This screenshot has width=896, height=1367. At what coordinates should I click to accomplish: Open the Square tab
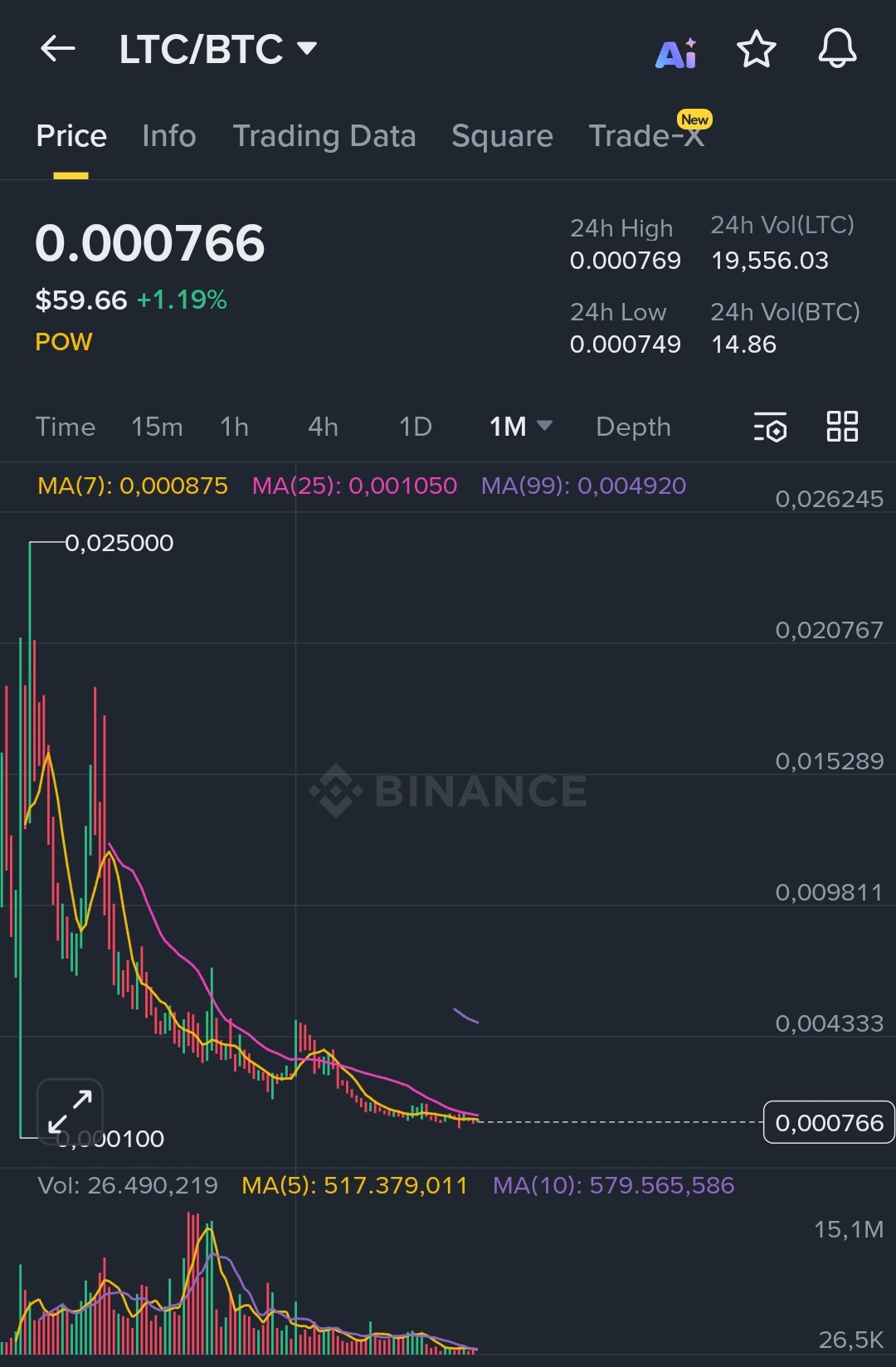pos(502,136)
